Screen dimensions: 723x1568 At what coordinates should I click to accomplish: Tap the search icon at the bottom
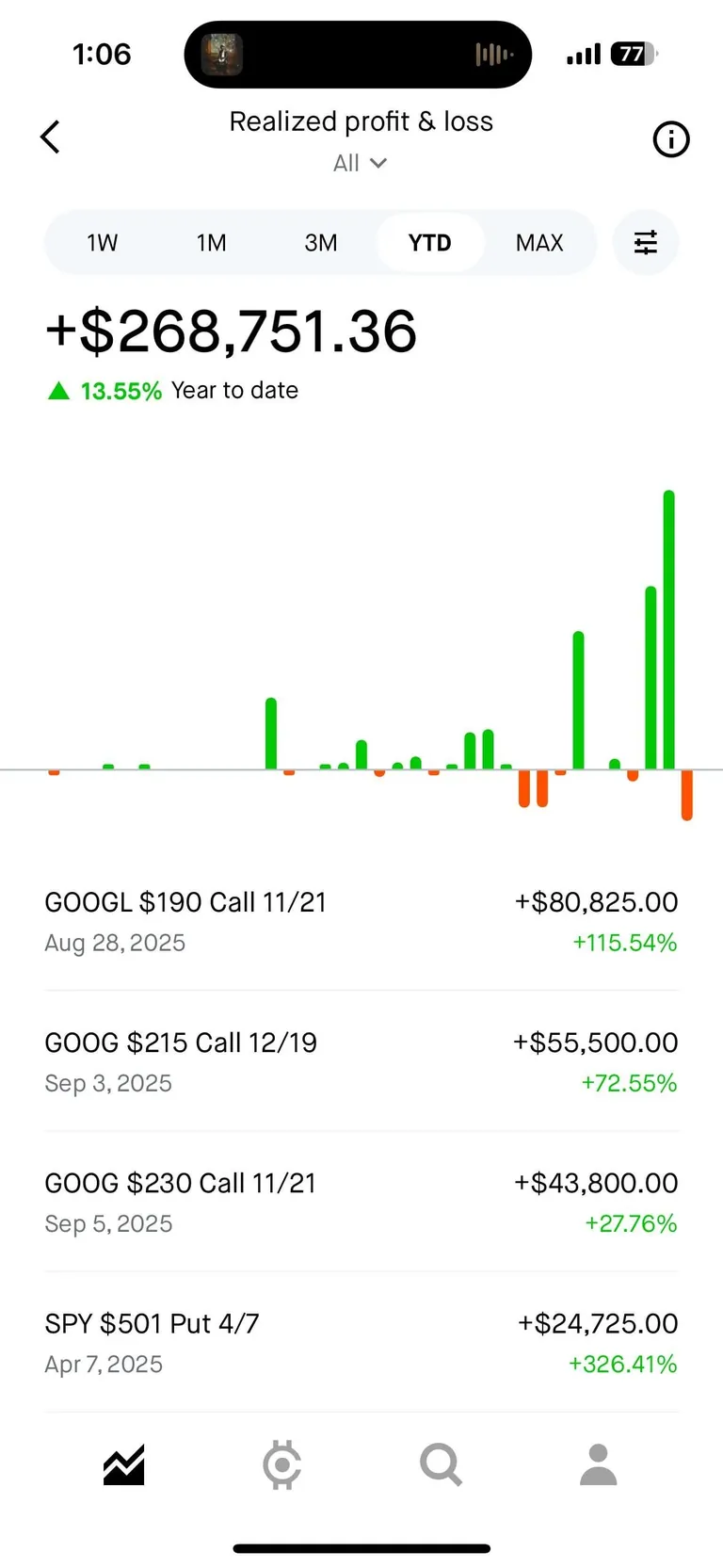click(440, 1465)
